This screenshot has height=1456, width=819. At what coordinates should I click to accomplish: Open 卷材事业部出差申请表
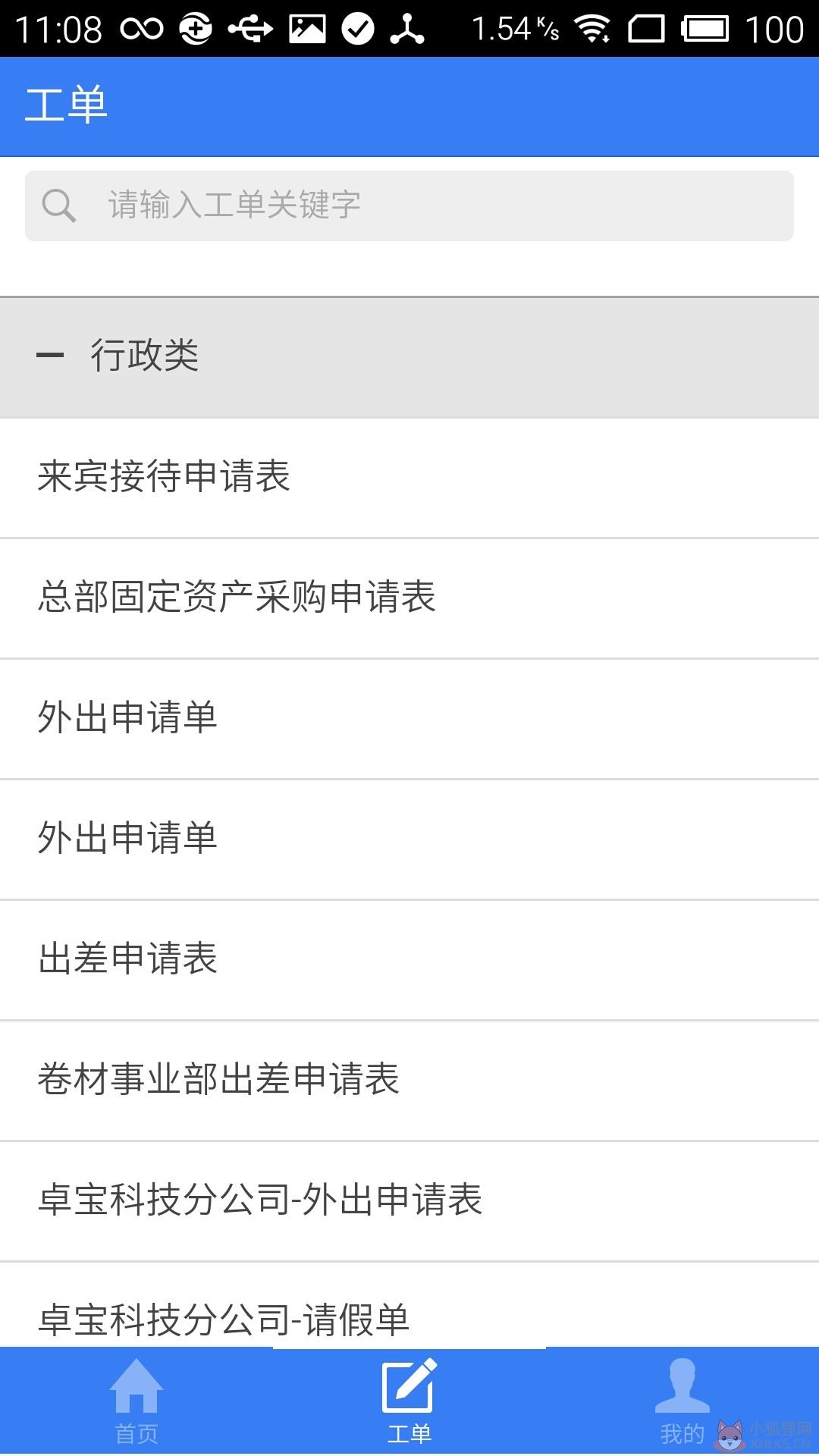[409, 1081]
